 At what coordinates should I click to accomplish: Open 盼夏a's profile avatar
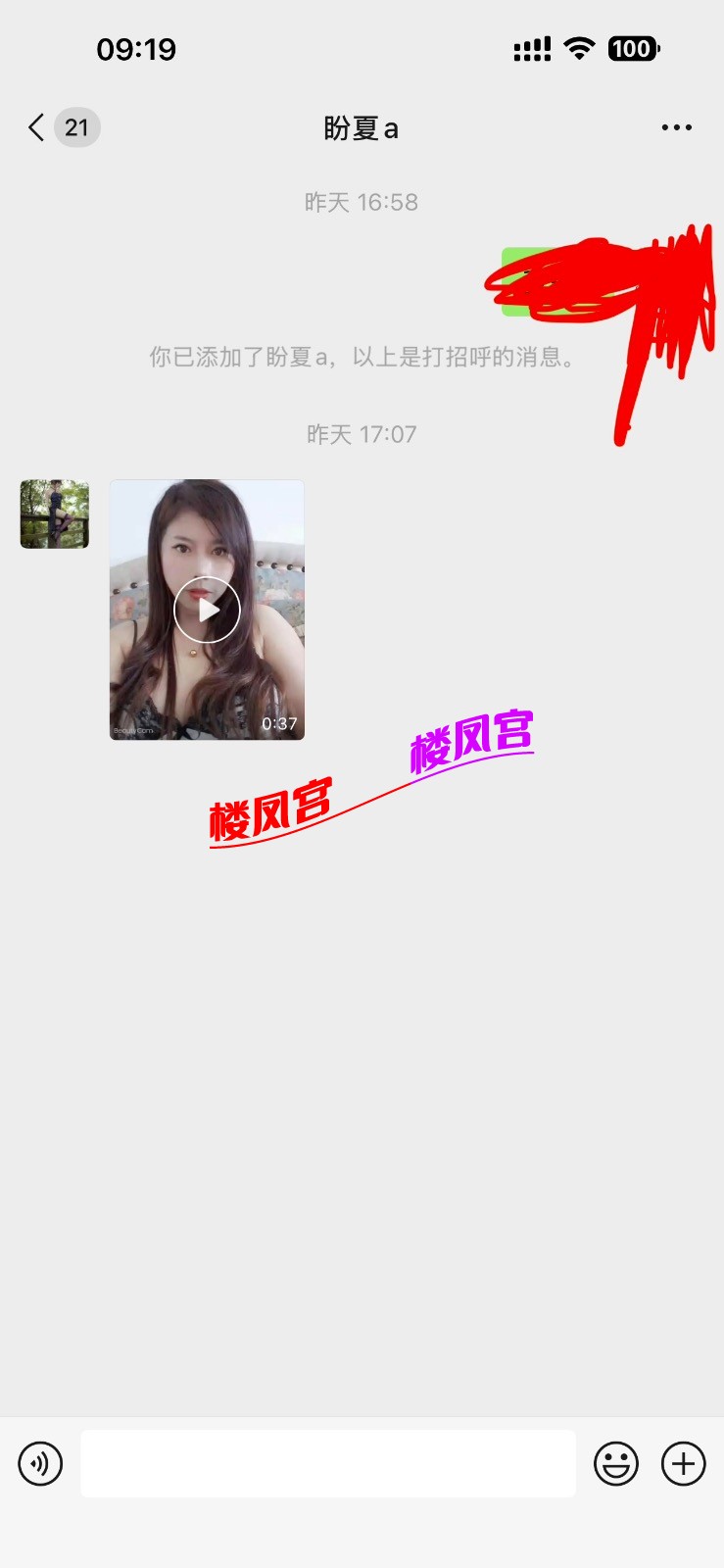pos(55,514)
